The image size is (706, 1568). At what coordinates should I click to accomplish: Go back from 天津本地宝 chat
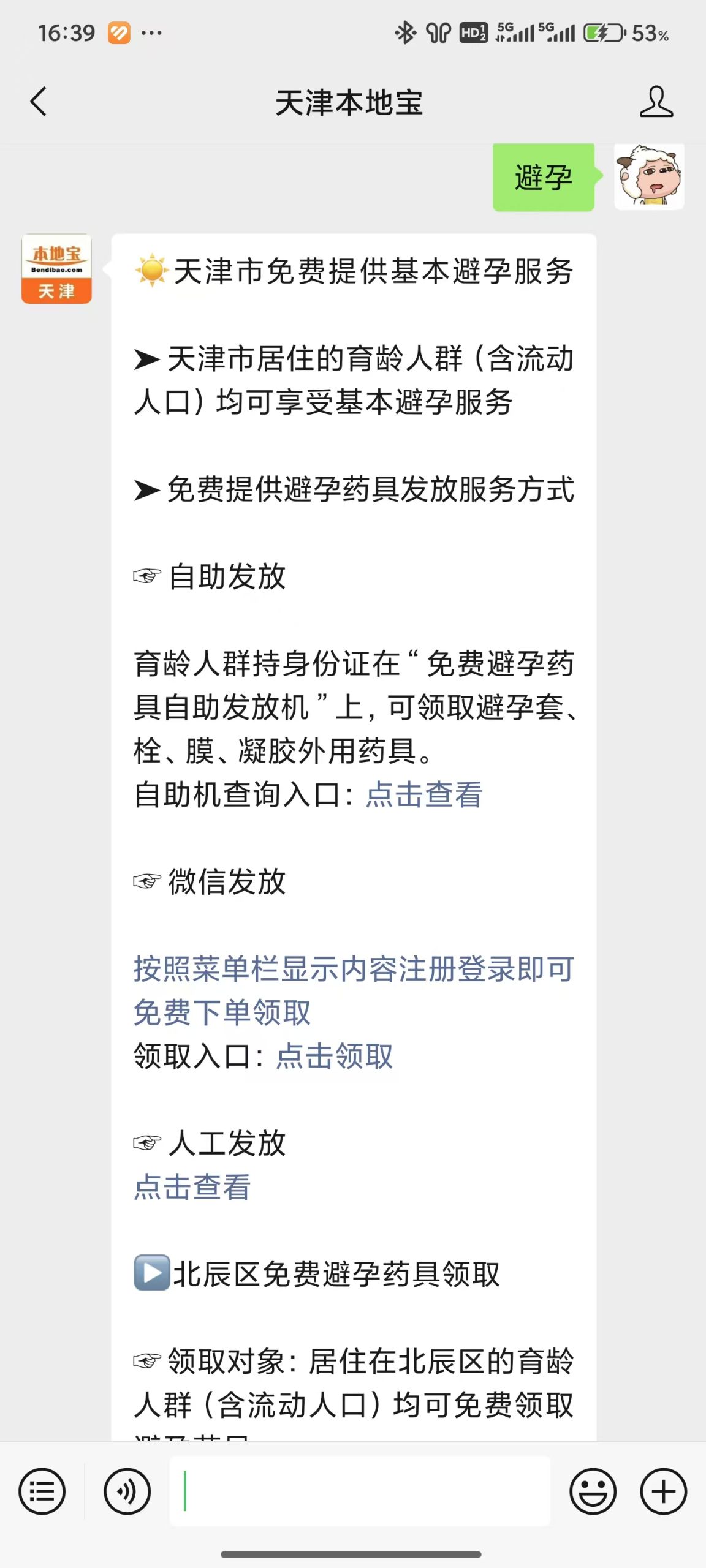pyautogui.click(x=39, y=102)
